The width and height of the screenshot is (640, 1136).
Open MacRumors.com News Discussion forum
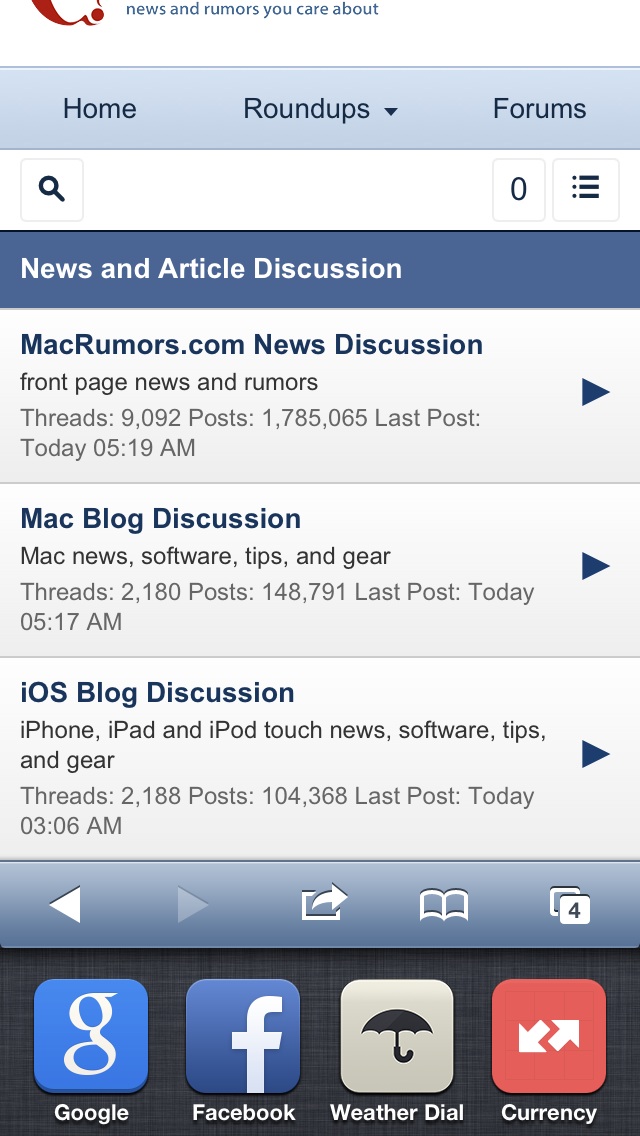[x=320, y=396]
